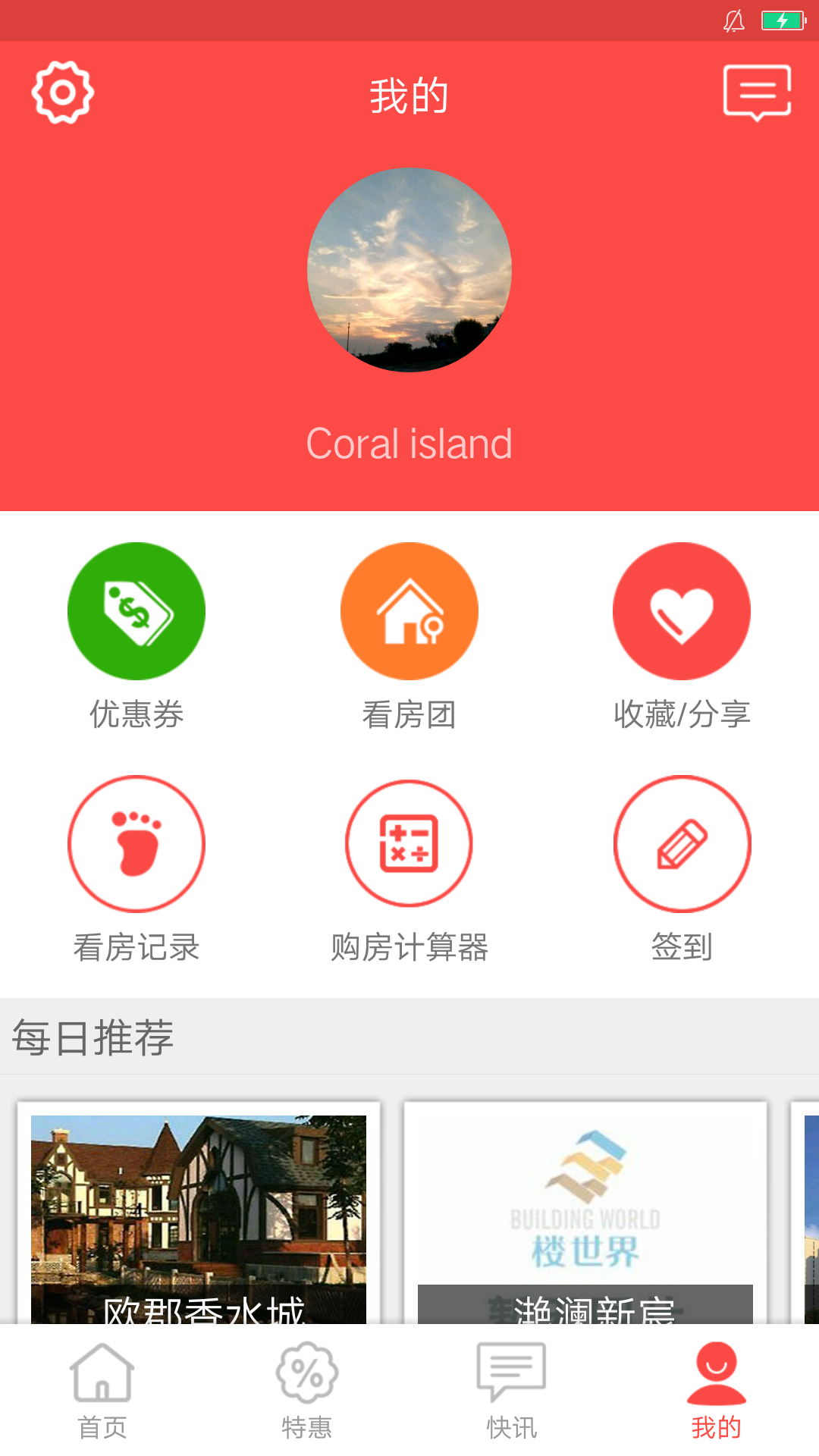Open the 楼世界 Building World card
Image resolution: width=819 pixels, height=1456 pixels.
click(585, 1213)
